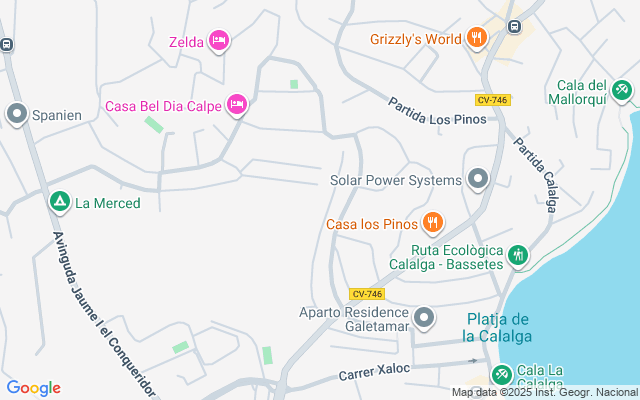Open the Solar Power Systems pin
Viewport: 640px width, 400px height.
(x=478, y=180)
